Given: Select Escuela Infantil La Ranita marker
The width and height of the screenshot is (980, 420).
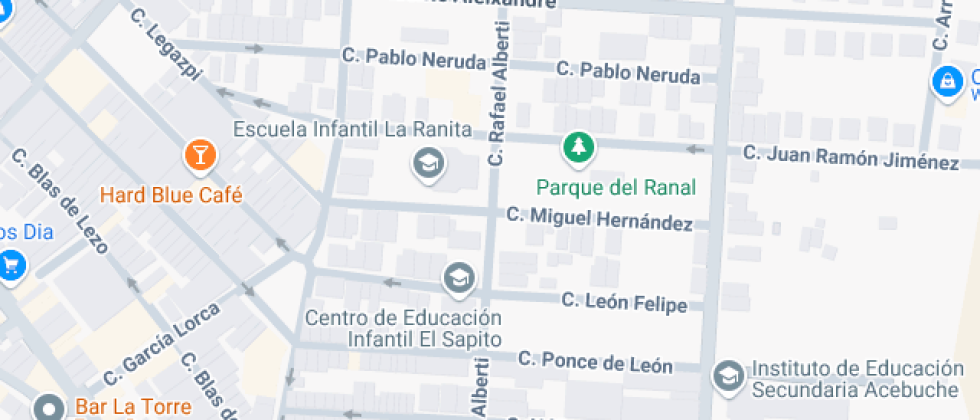Looking at the screenshot, I should [x=428, y=165].
